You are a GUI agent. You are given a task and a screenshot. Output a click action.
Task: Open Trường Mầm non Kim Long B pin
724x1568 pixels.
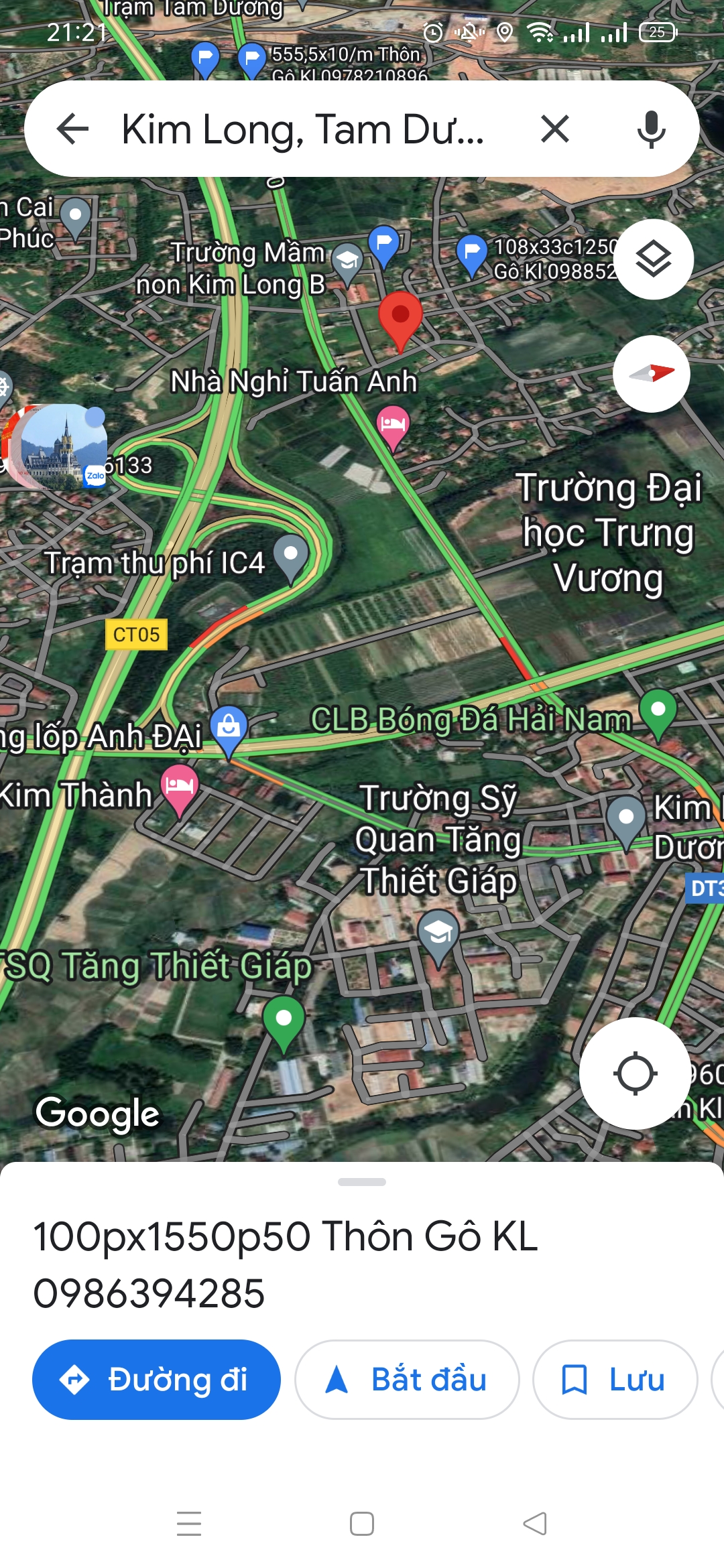[x=347, y=262]
